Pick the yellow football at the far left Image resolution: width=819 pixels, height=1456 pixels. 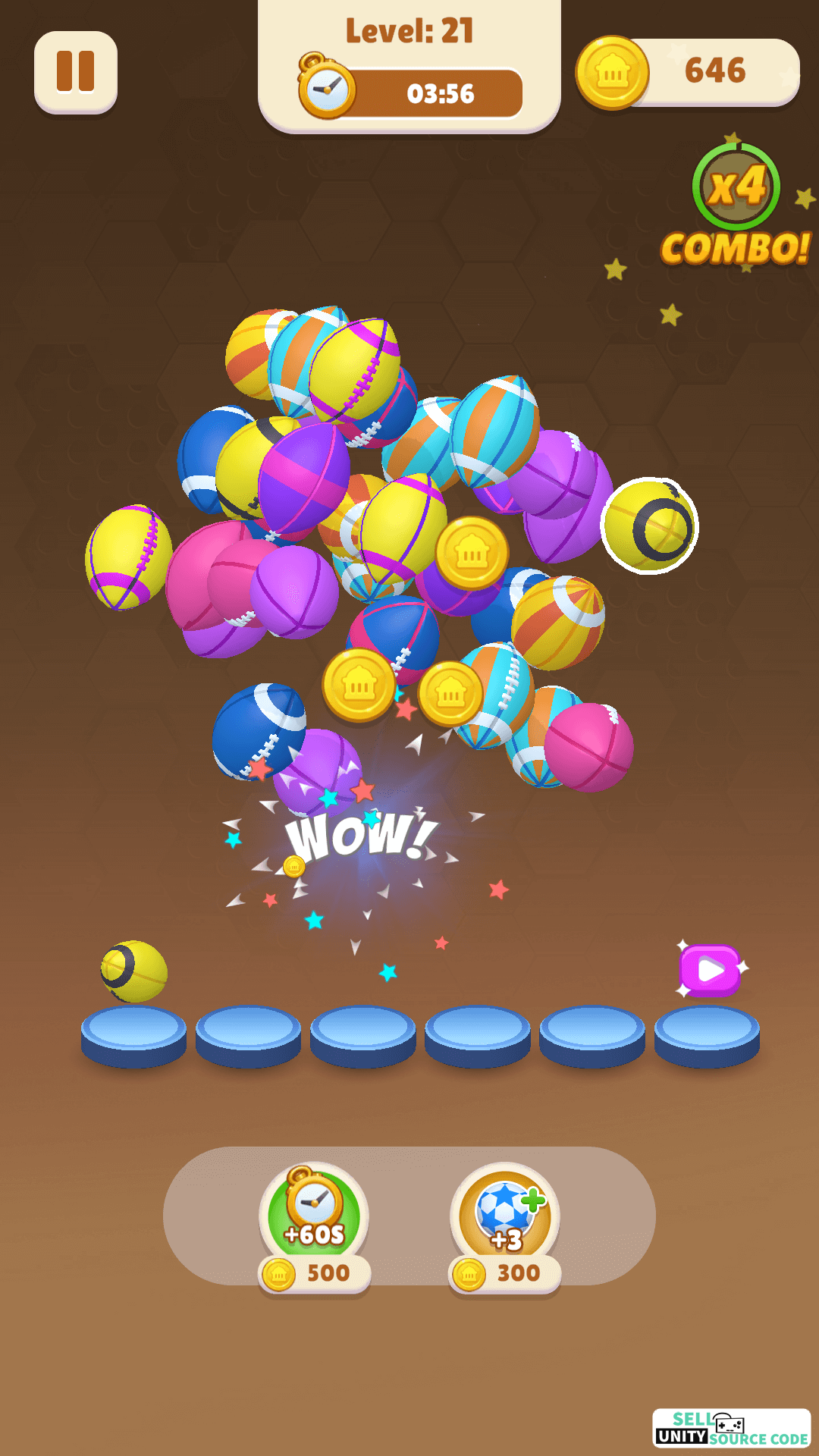click(128, 557)
